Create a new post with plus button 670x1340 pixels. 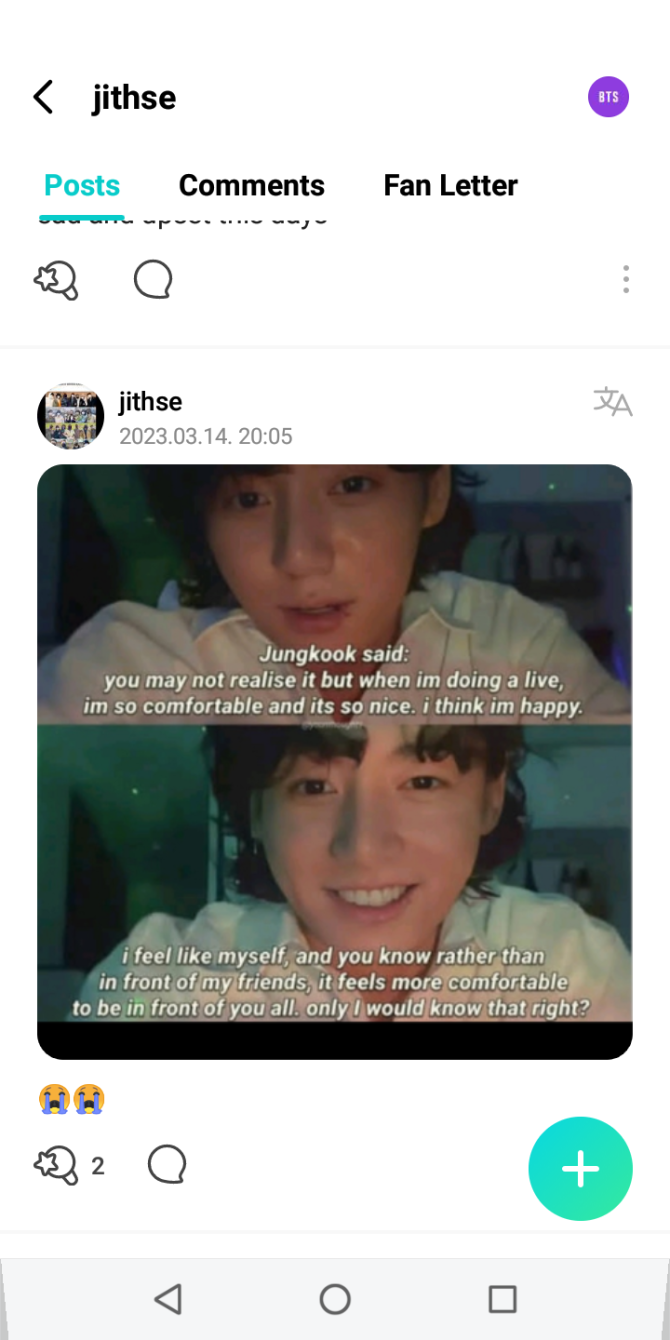pos(580,1168)
